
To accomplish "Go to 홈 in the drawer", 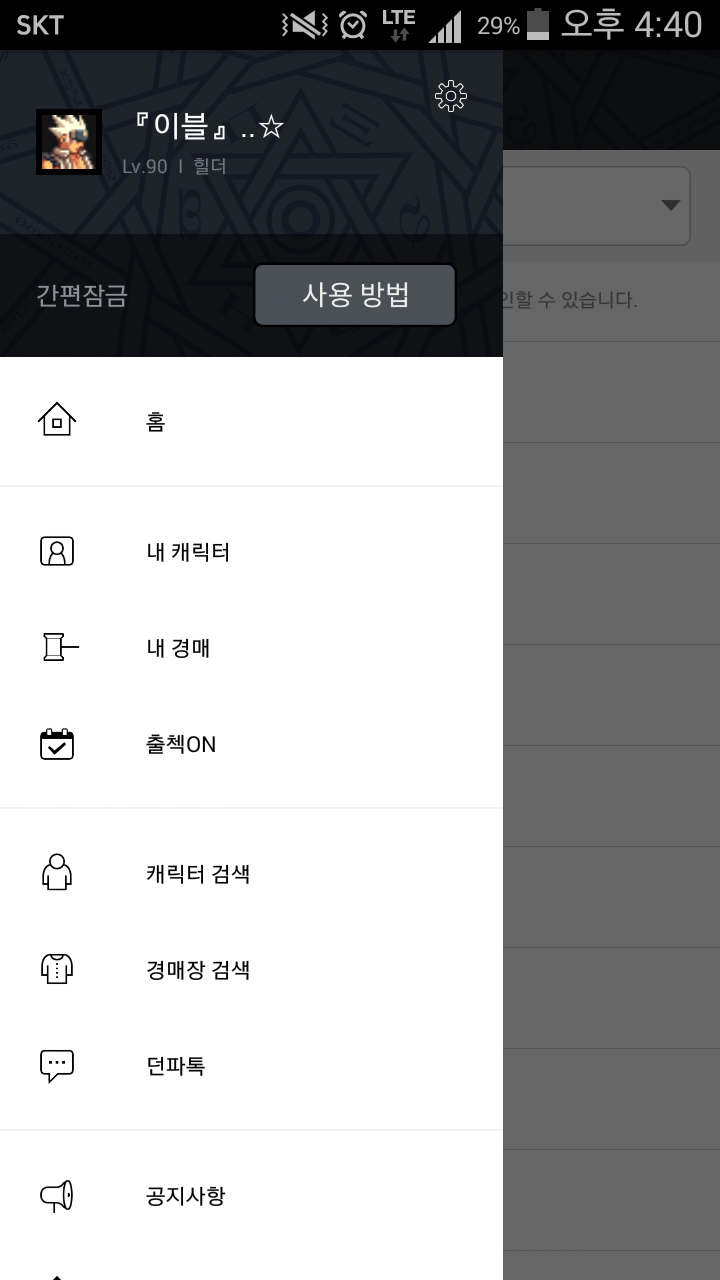I will click(251, 422).
